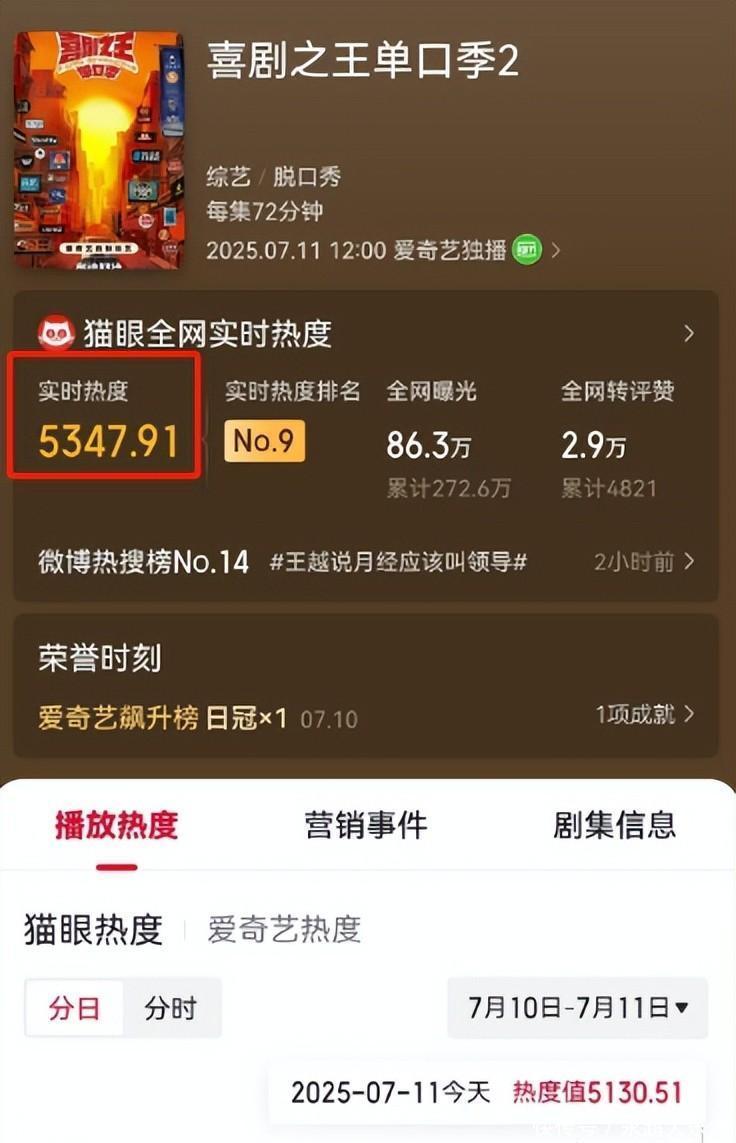This screenshot has height=1143, width=736.
Task: Select the 猫眼热度 sub-tab
Action: coord(93,930)
